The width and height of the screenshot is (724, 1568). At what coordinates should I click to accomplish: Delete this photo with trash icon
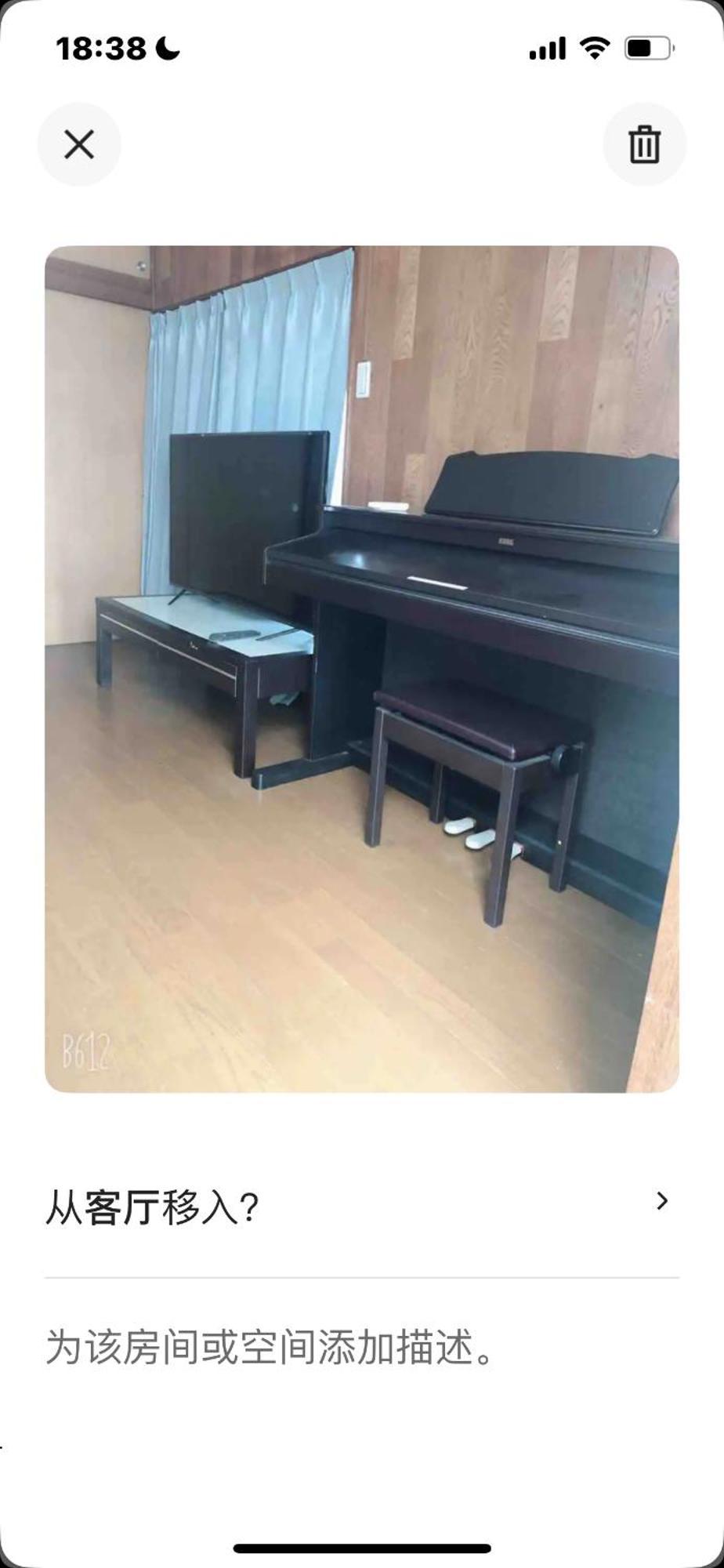coord(644,145)
